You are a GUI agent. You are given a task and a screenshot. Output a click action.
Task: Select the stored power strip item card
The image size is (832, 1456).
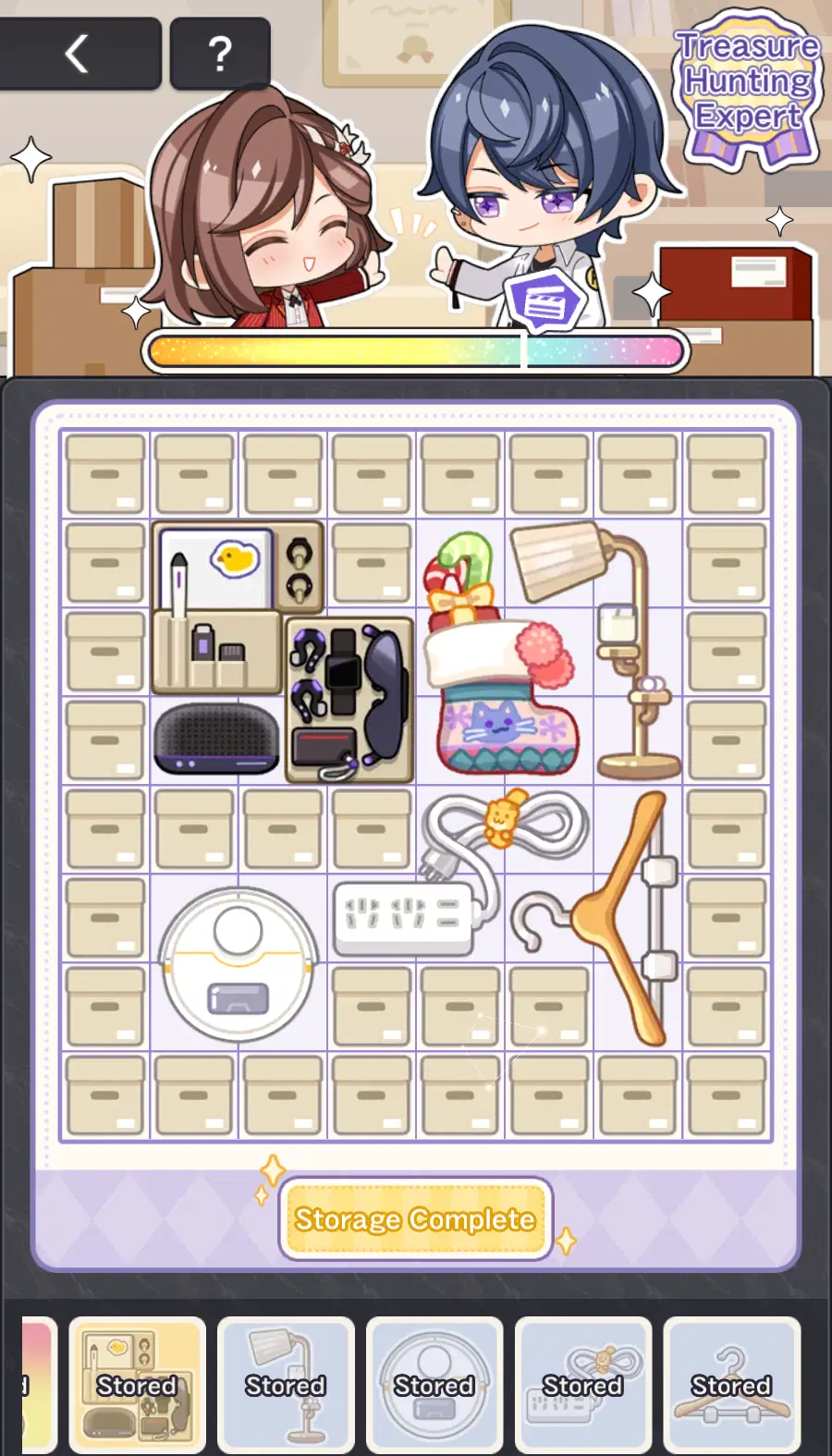tap(582, 1385)
